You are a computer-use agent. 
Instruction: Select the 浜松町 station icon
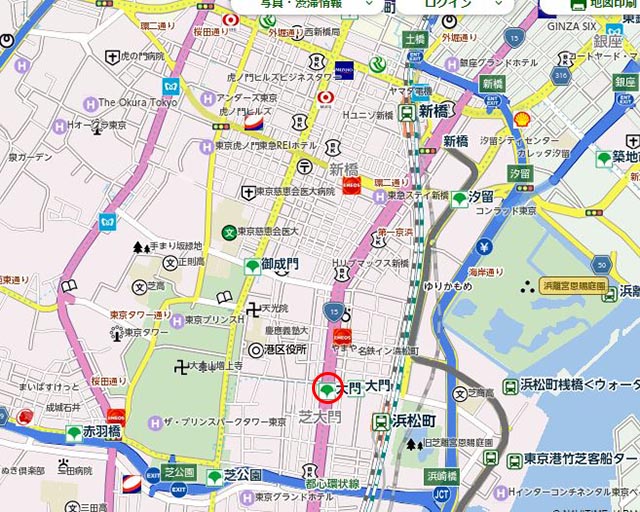click(x=381, y=422)
